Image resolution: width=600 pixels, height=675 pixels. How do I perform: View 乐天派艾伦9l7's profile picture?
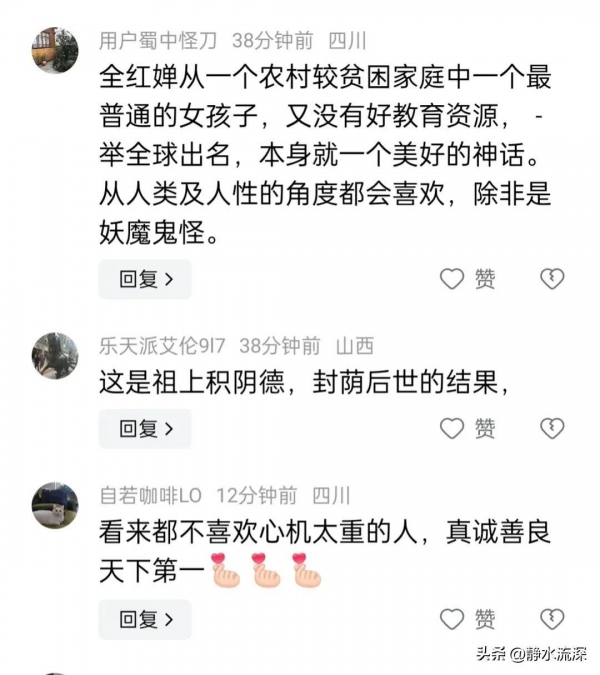click(55, 357)
